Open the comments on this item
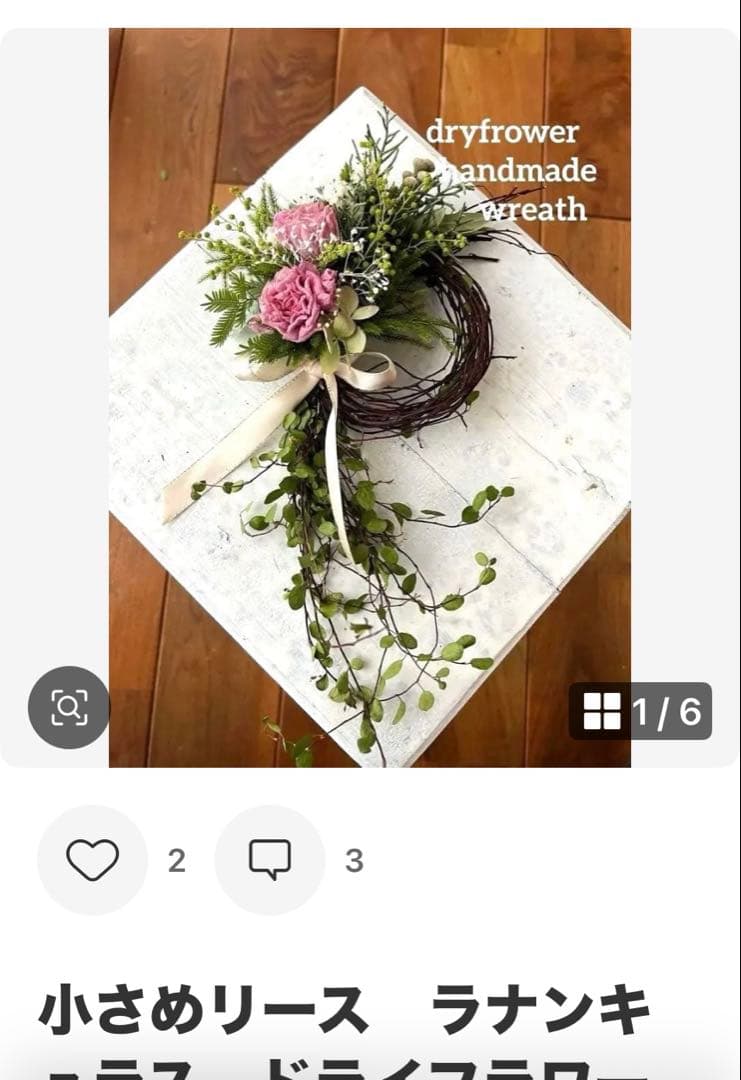741x1080 pixels. coord(270,860)
